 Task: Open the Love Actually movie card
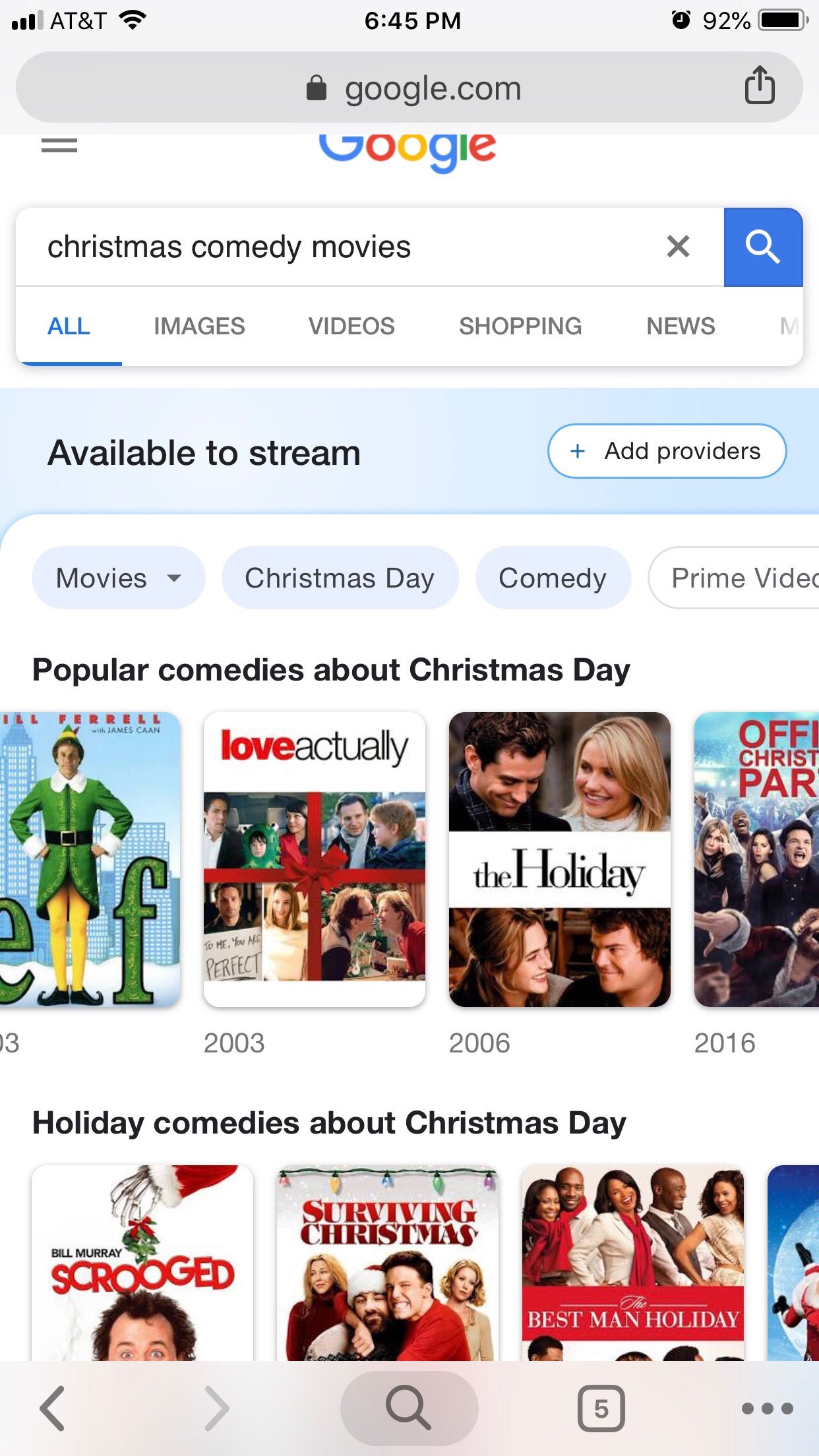pyautogui.click(x=315, y=859)
